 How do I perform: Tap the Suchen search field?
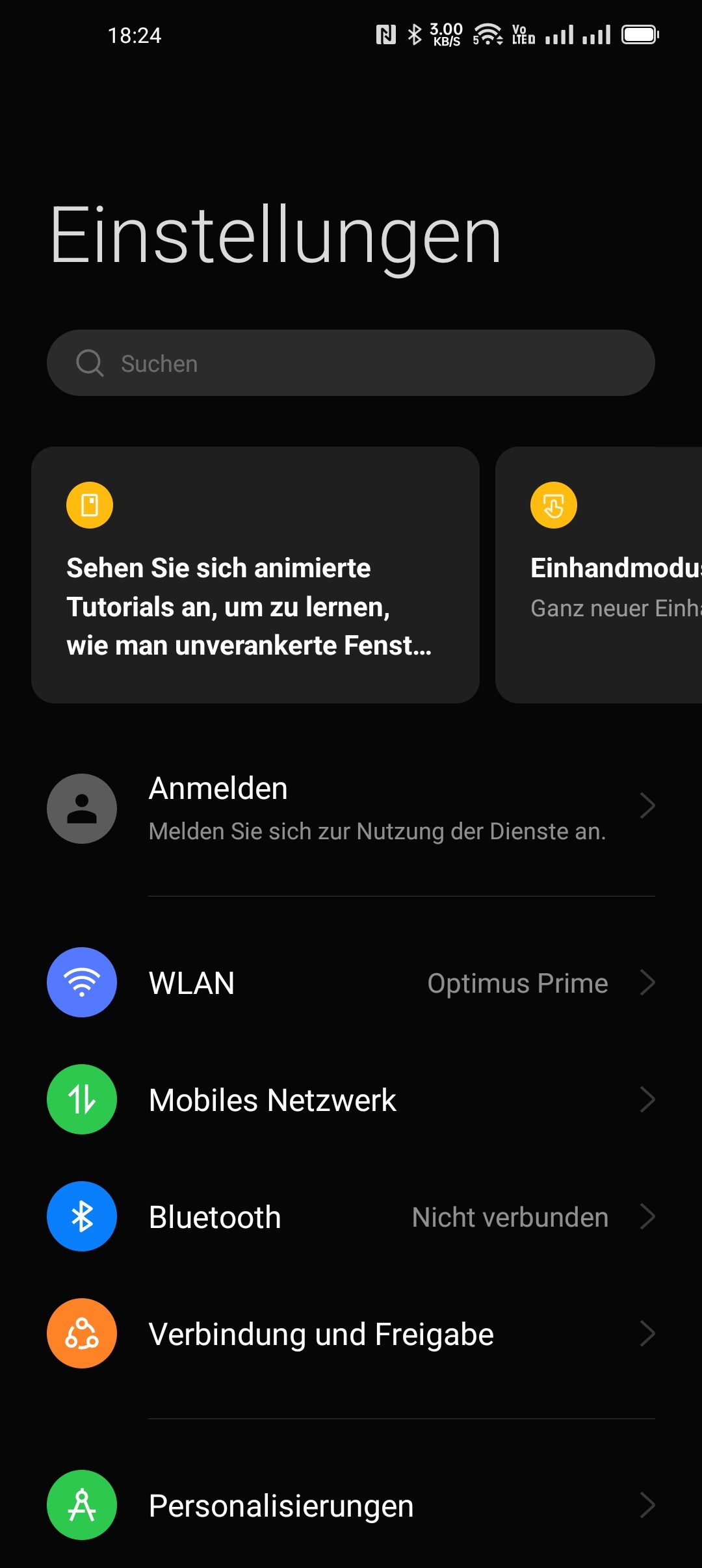tap(351, 363)
